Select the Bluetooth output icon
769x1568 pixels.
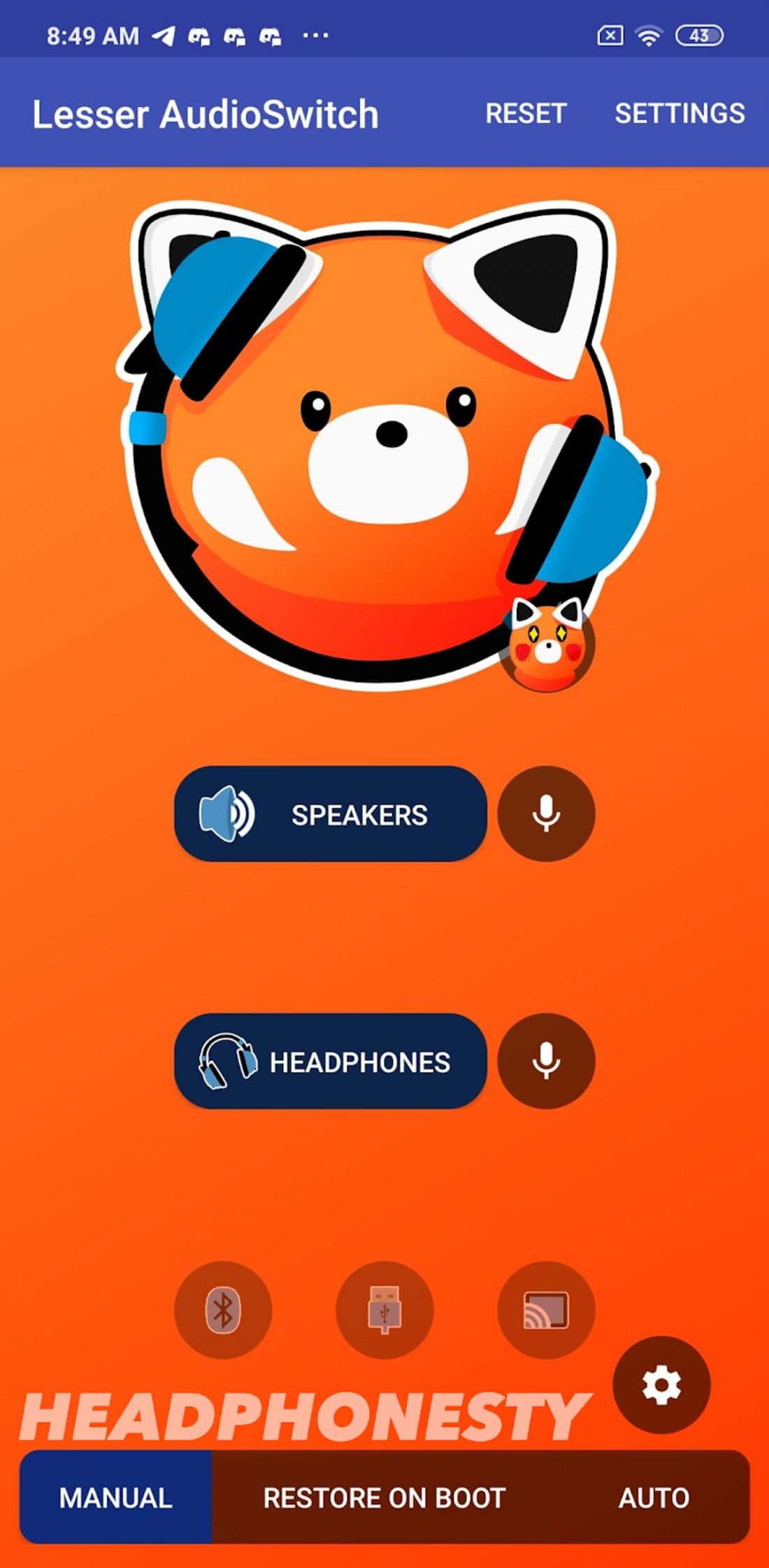(223, 1309)
